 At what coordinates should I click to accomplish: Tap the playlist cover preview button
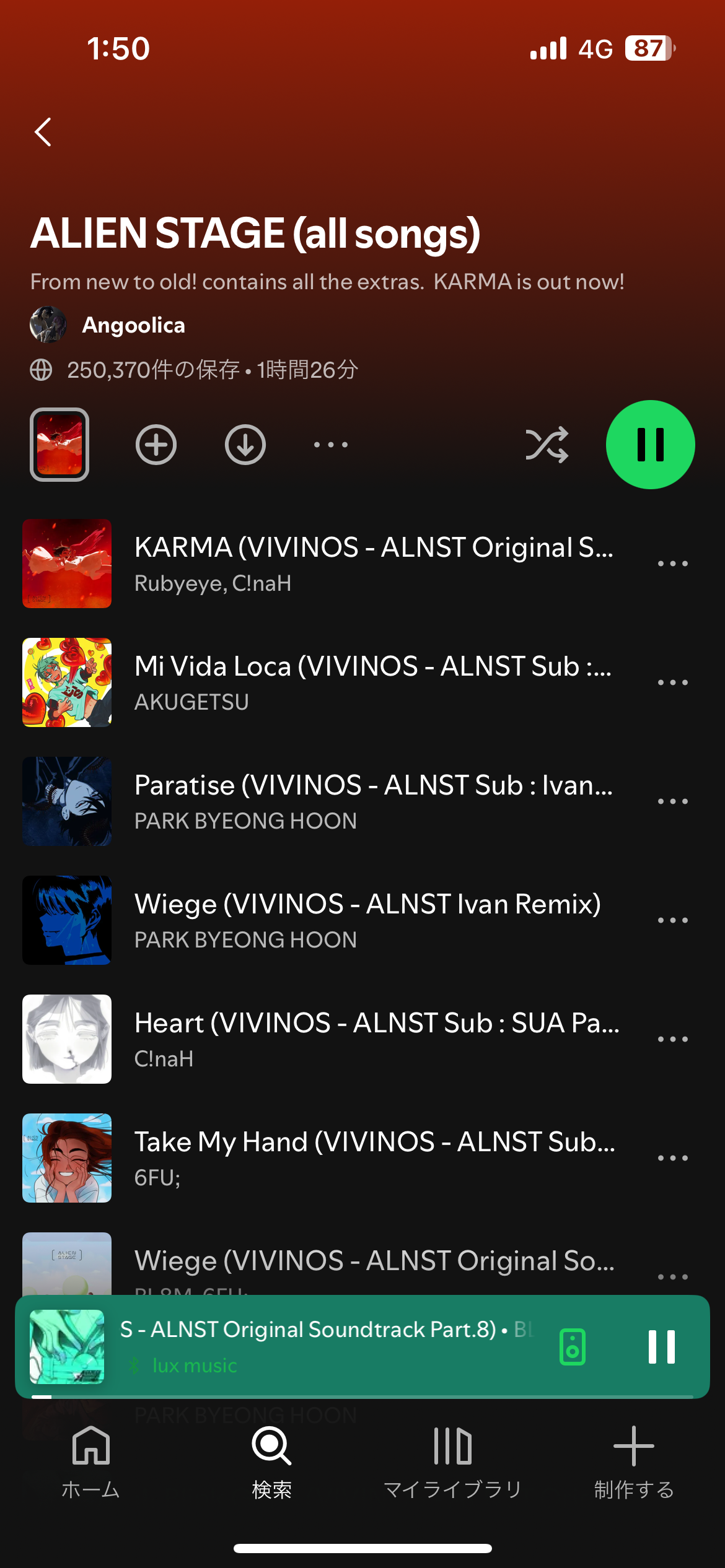(x=59, y=445)
